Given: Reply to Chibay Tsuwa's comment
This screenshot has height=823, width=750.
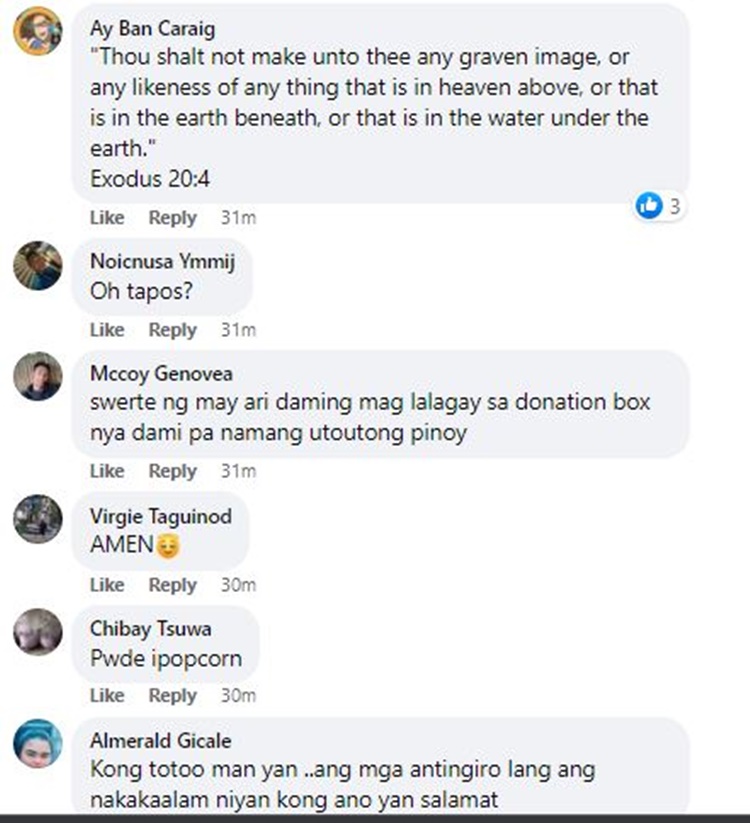Looking at the screenshot, I should 172,695.
